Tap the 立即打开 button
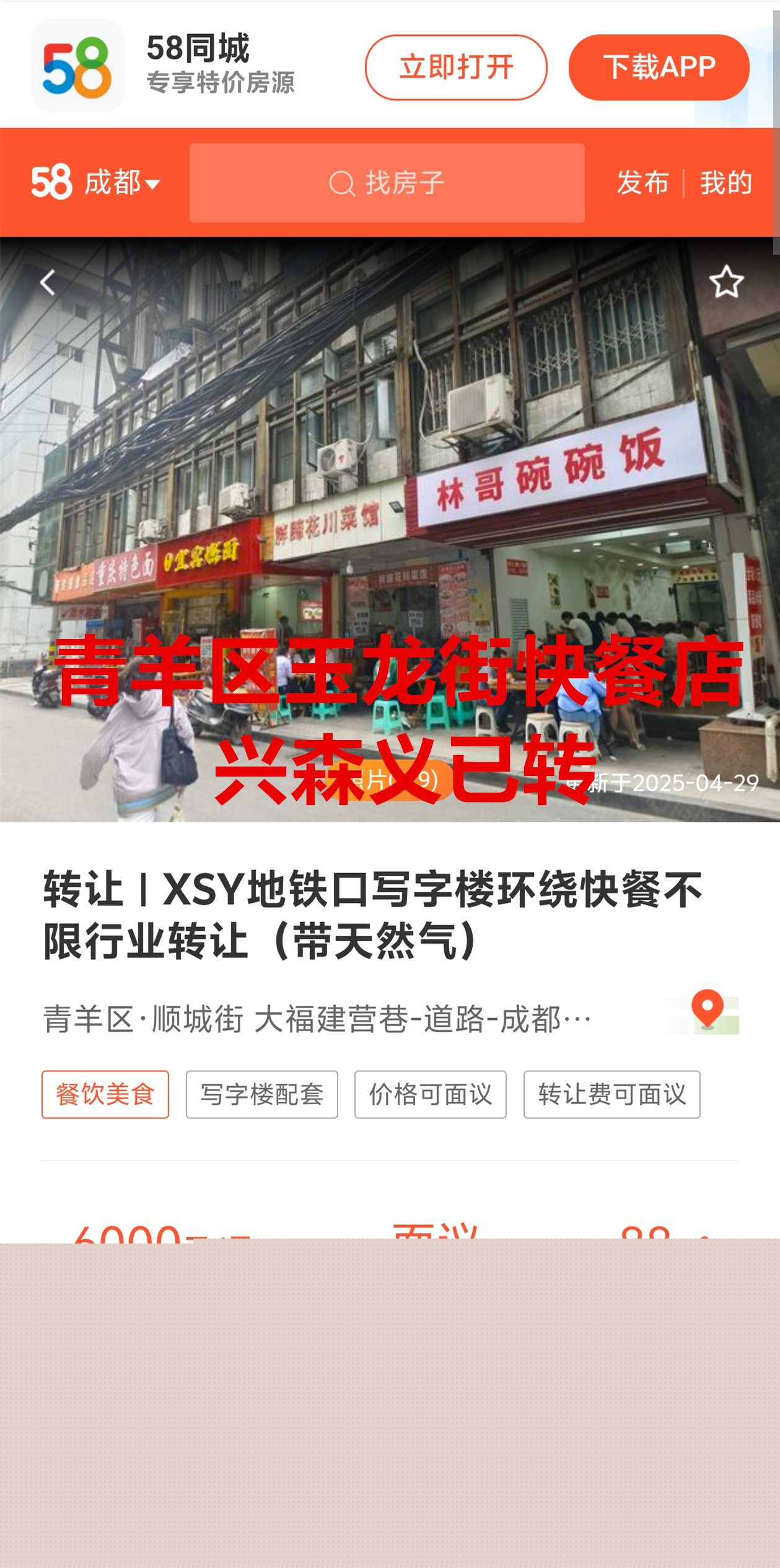This screenshot has width=780, height=1568. coord(455,67)
